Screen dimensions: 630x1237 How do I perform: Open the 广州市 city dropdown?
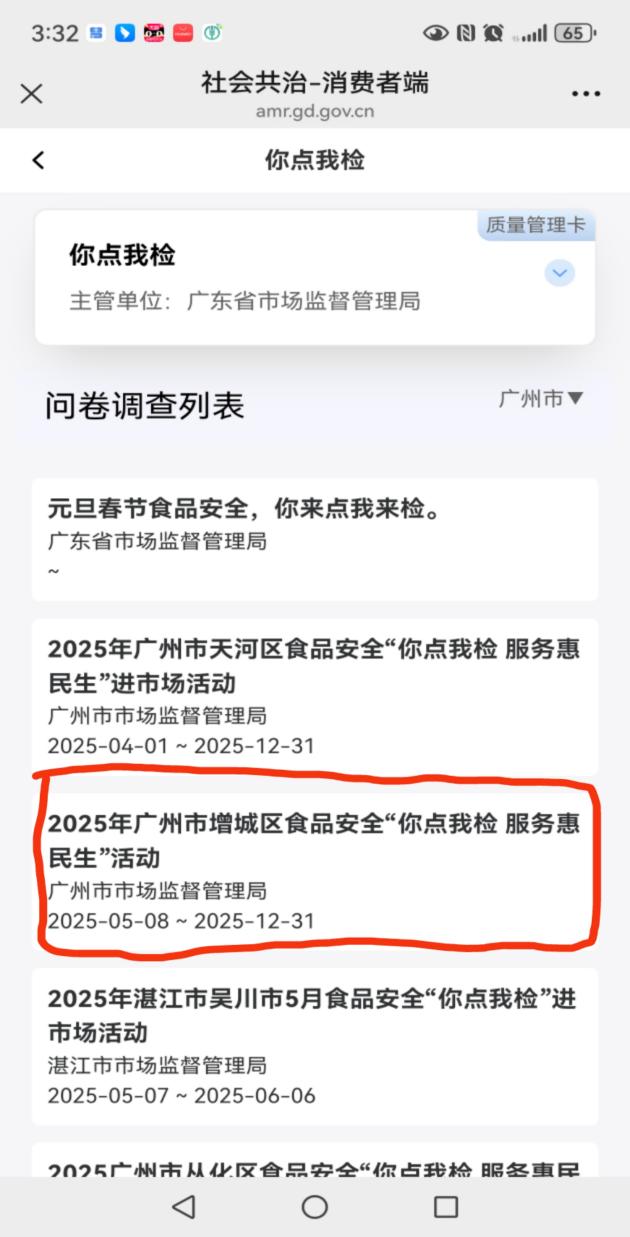(x=541, y=399)
